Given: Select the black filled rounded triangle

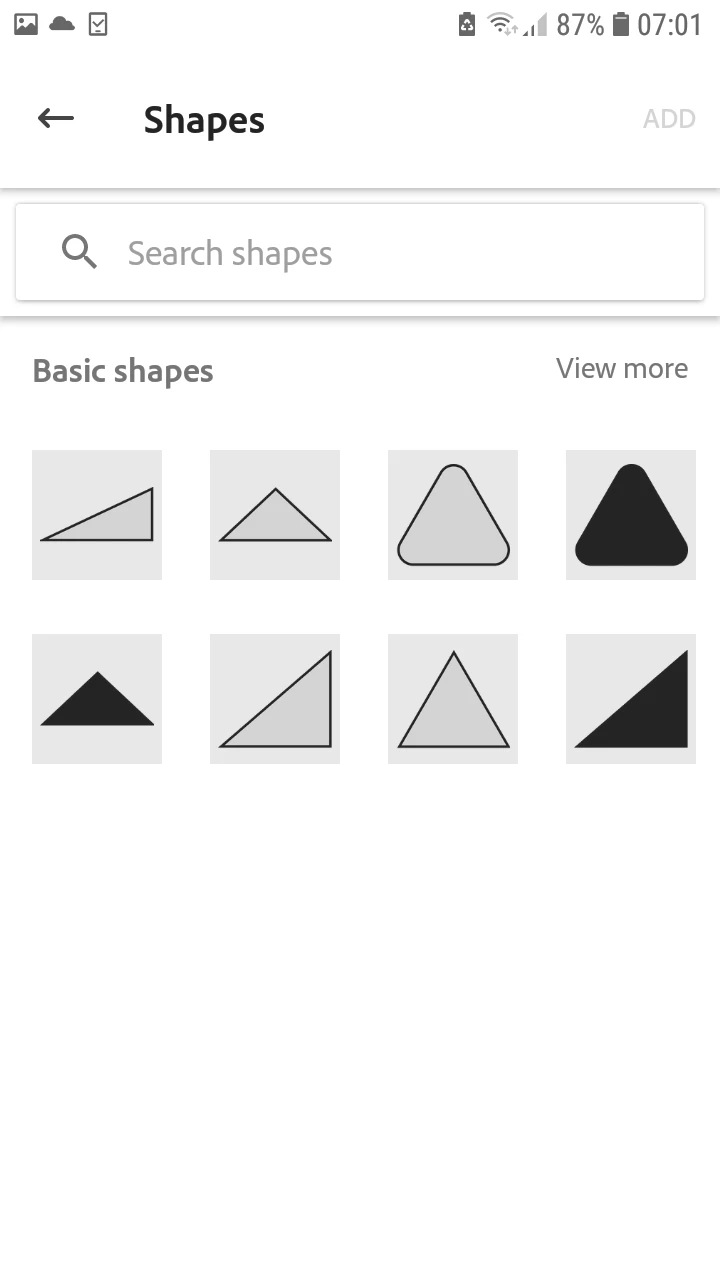Looking at the screenshot, I should (631, 515).
